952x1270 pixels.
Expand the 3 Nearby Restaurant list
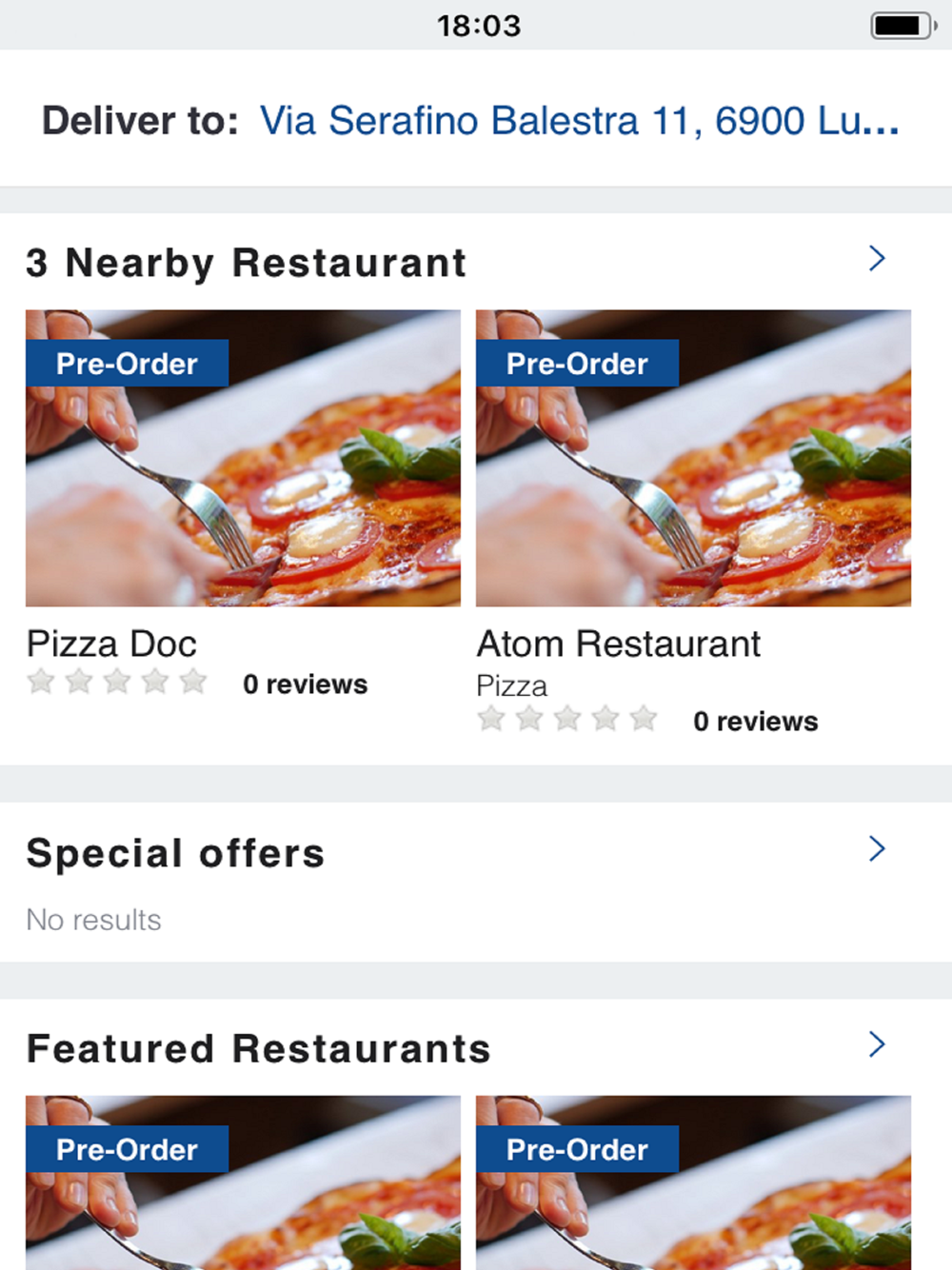click(876, 259)
